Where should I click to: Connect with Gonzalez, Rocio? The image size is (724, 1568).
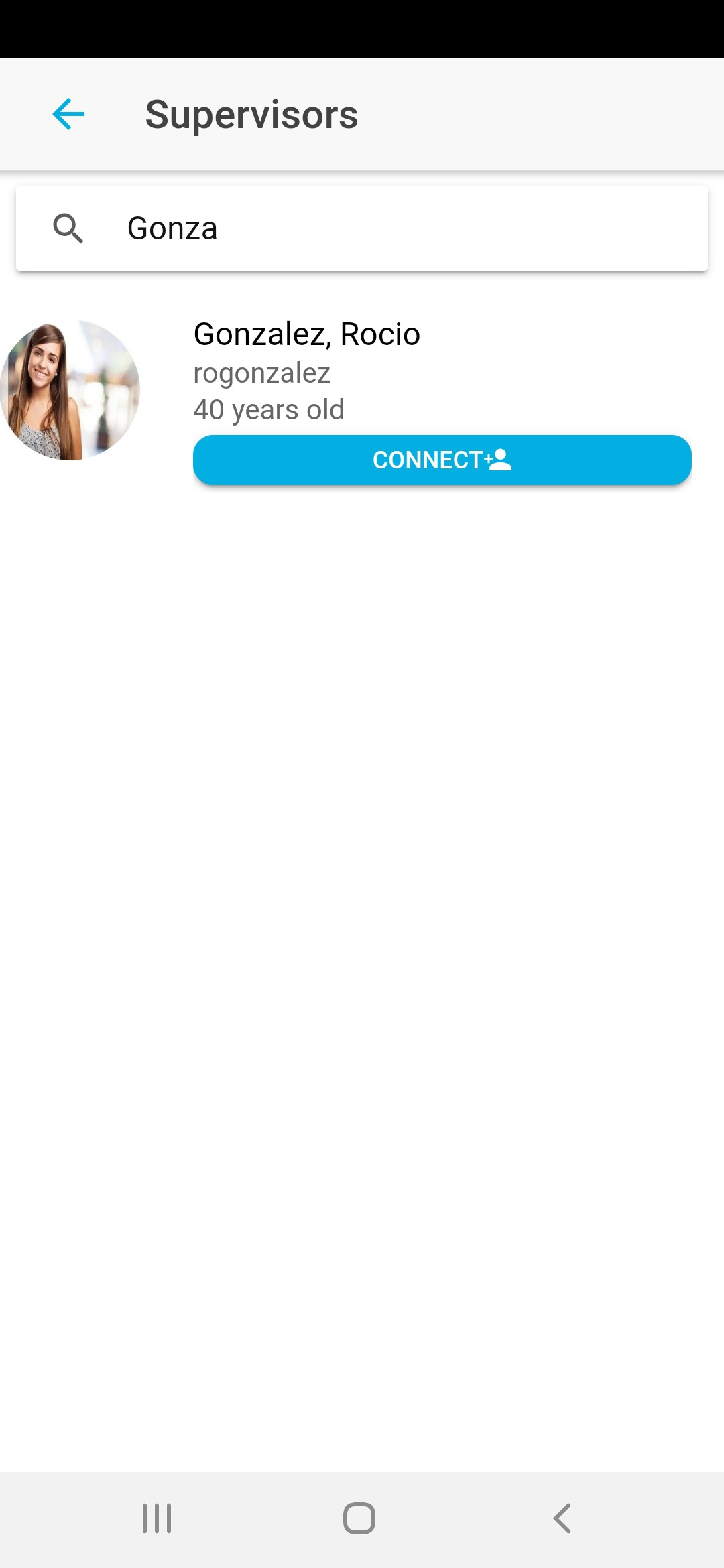tap(442, 460)
